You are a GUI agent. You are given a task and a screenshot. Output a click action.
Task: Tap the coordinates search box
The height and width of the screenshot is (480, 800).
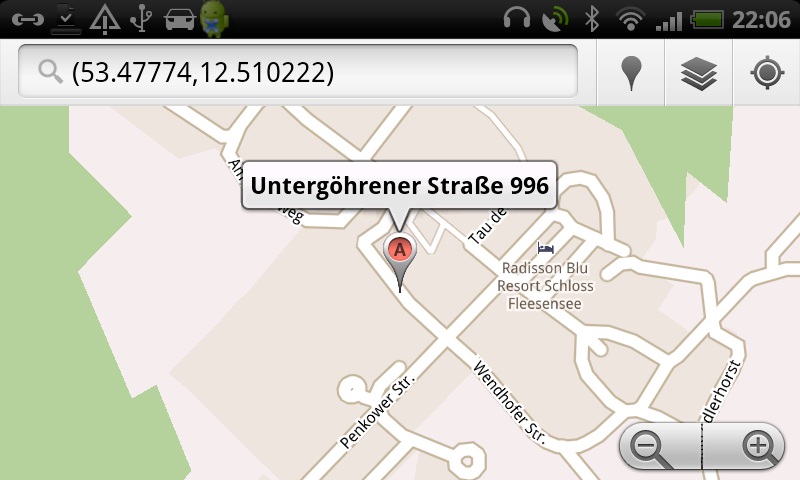pos(300,72)
